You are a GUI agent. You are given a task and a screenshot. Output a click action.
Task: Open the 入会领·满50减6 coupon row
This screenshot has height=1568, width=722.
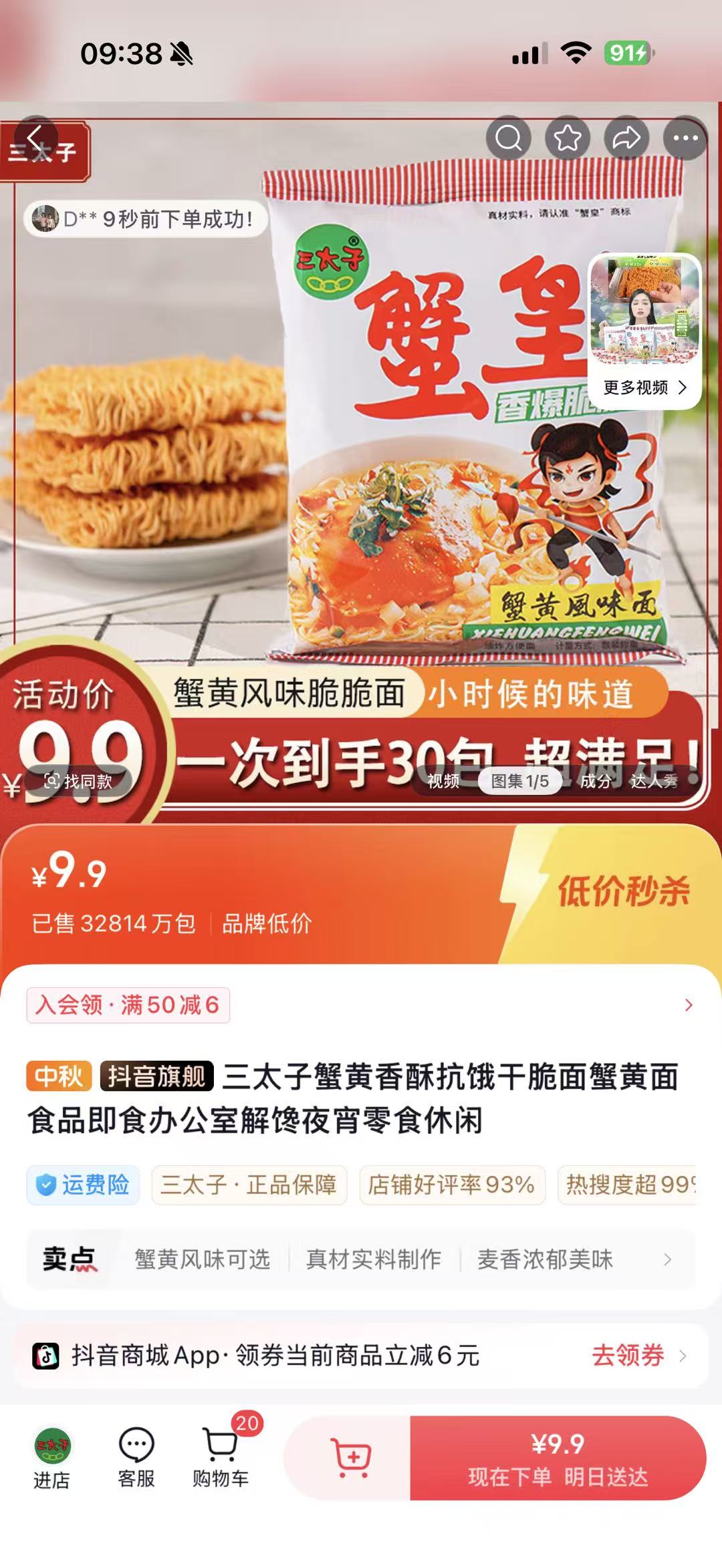click(361, 1005)
